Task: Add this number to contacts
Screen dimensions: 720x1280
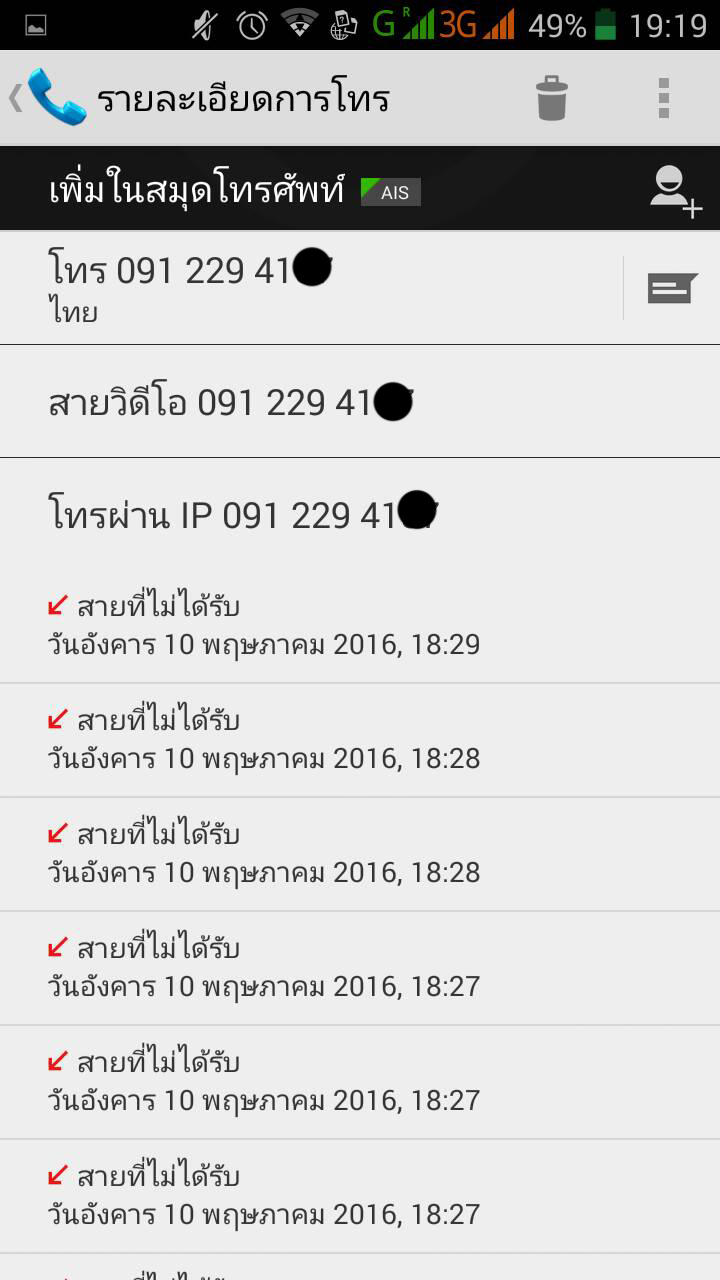Action: [675, 190]
